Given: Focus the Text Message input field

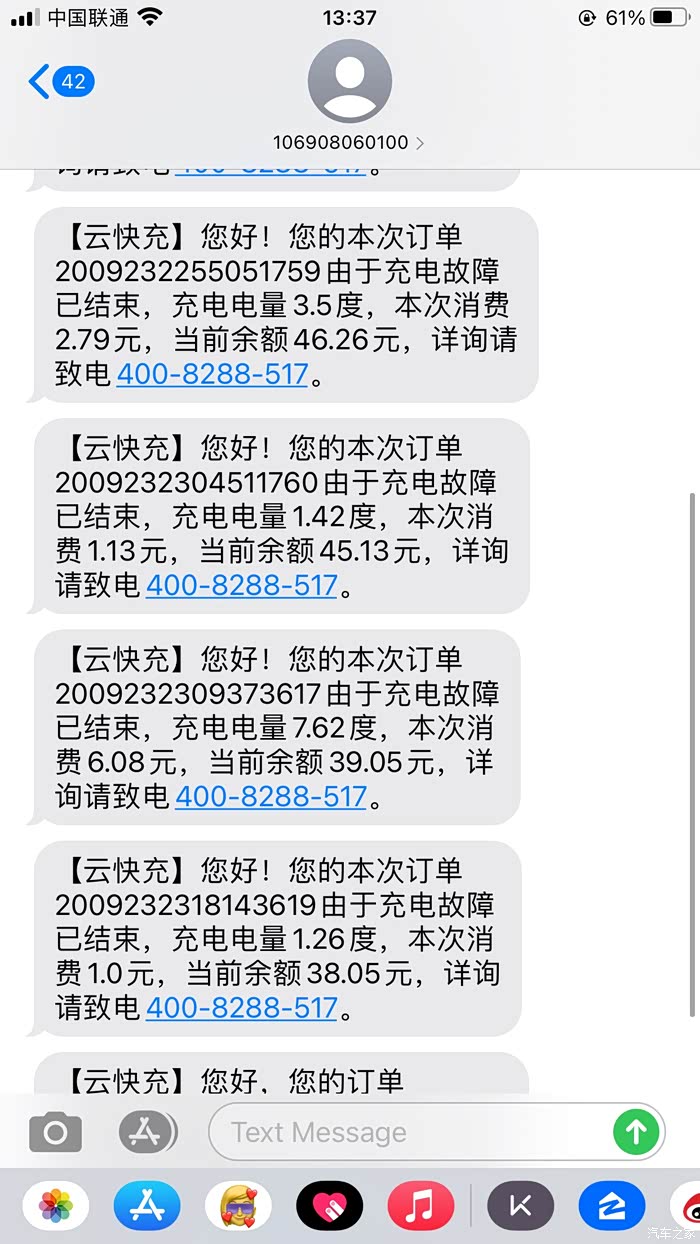Looking at the screenshot, I should [x=410, y=1132].
